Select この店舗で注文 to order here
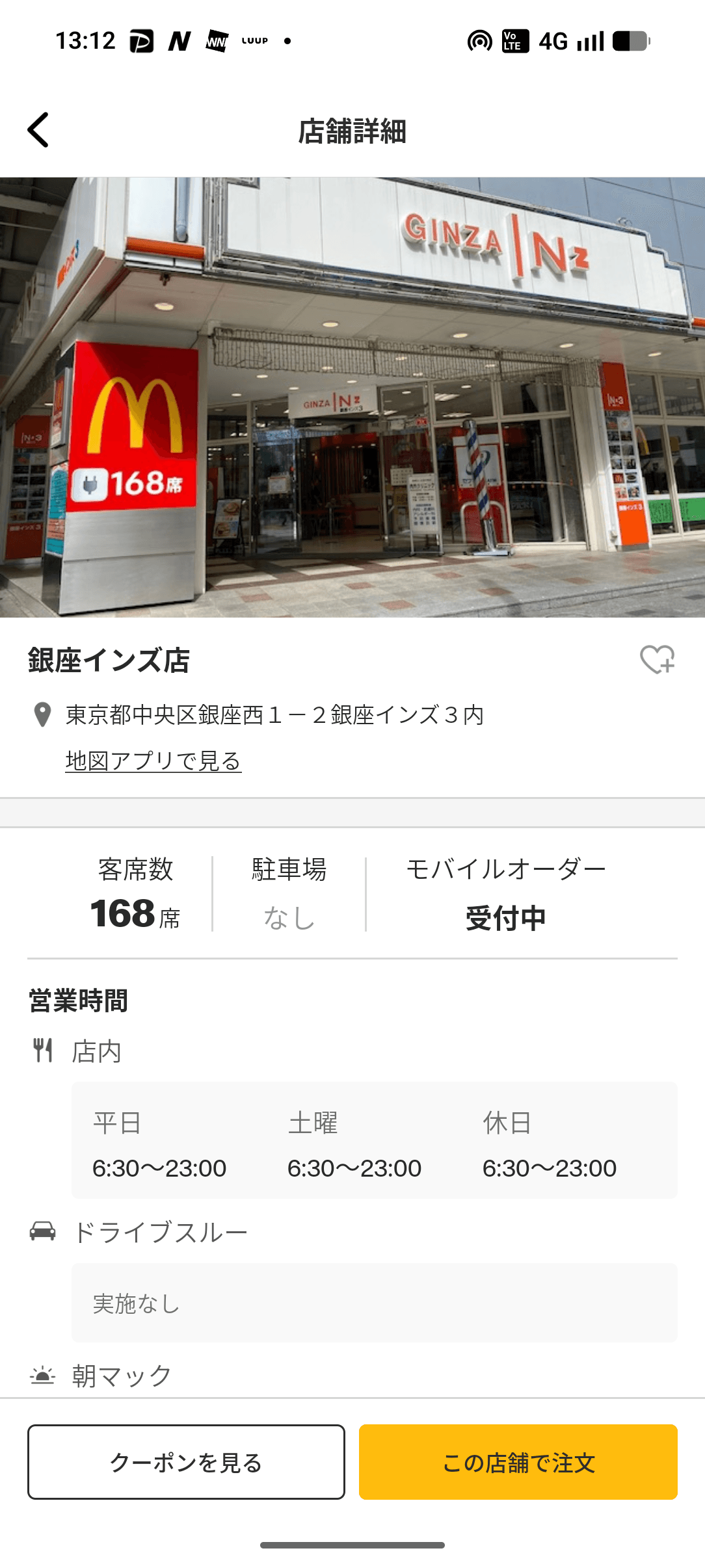The image size is (705, 1568). [x=518, y=1462]
